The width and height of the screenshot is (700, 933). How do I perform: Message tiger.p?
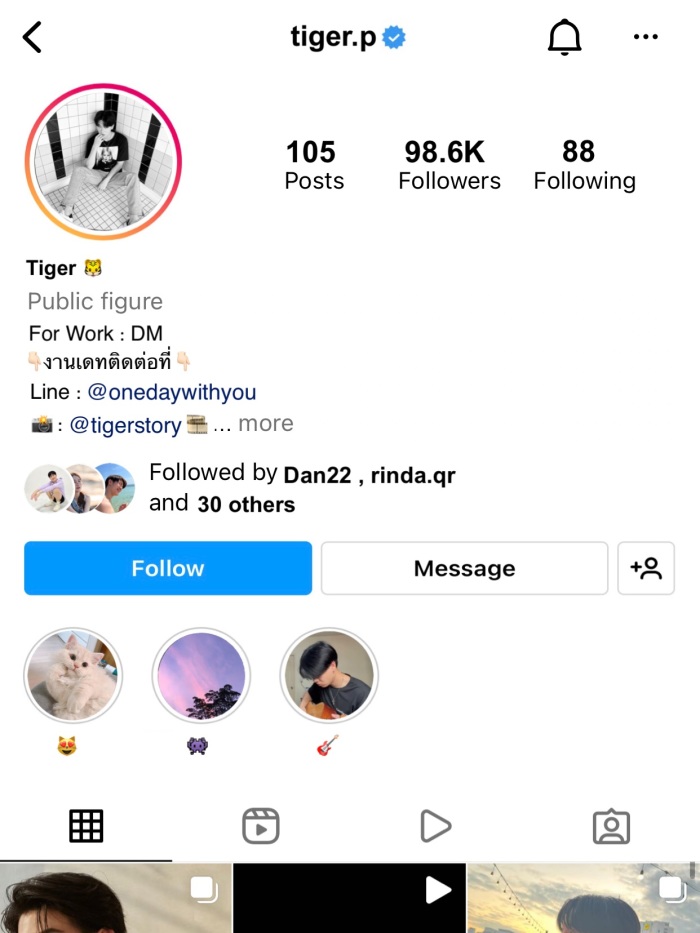point(464,568)
